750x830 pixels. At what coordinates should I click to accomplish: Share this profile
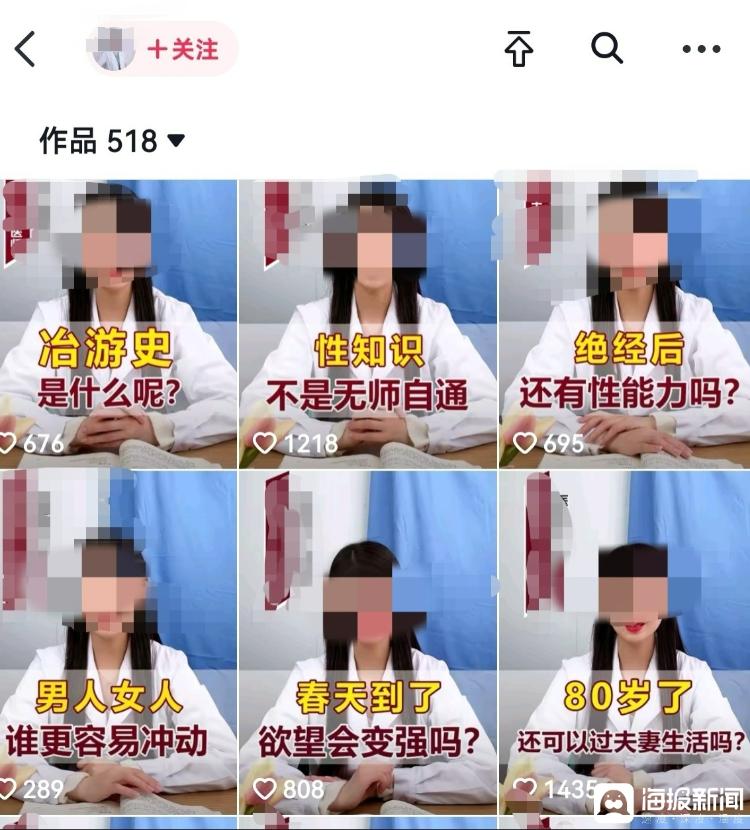[518, 49]
